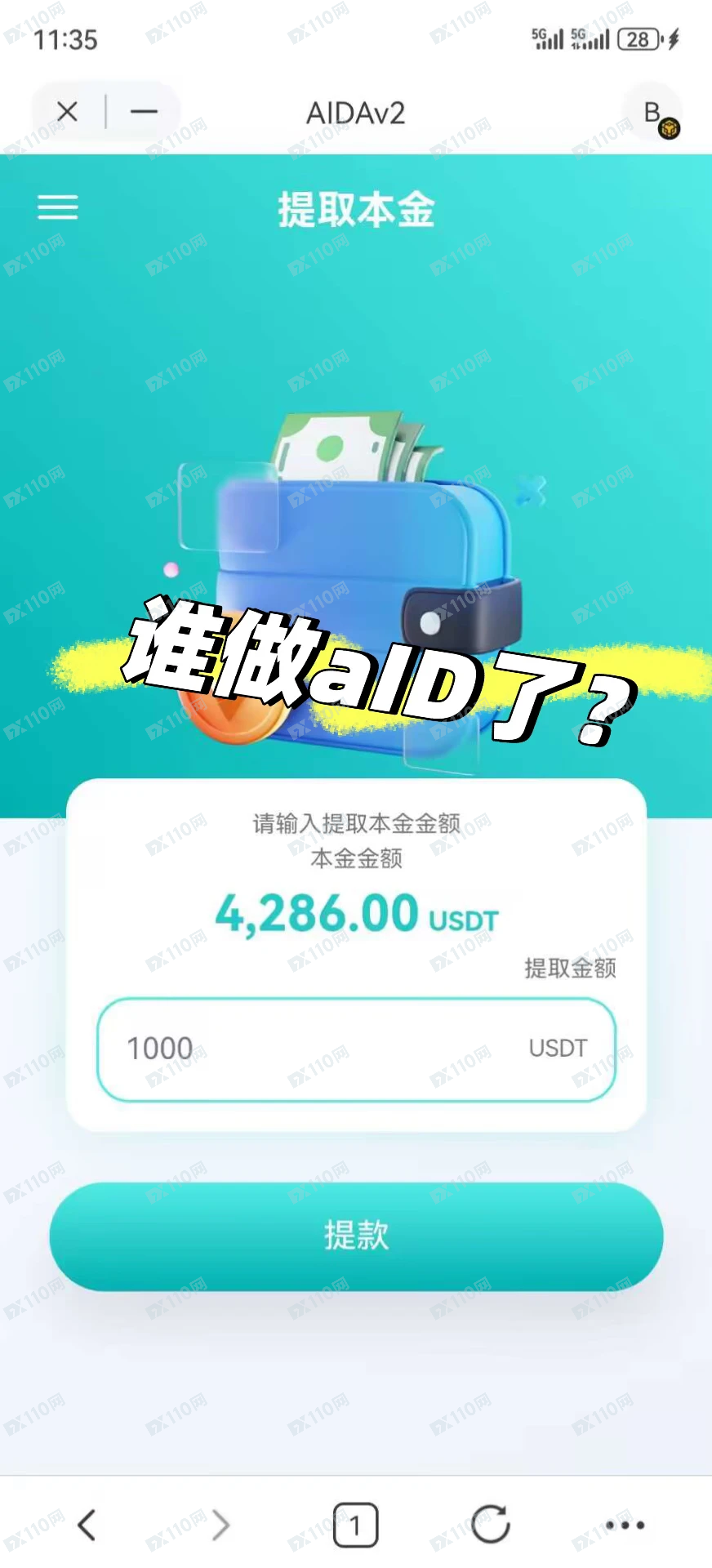Minimize the AIDAv2 page
The height and width of the screenshot is (1568, 712).
144,112
